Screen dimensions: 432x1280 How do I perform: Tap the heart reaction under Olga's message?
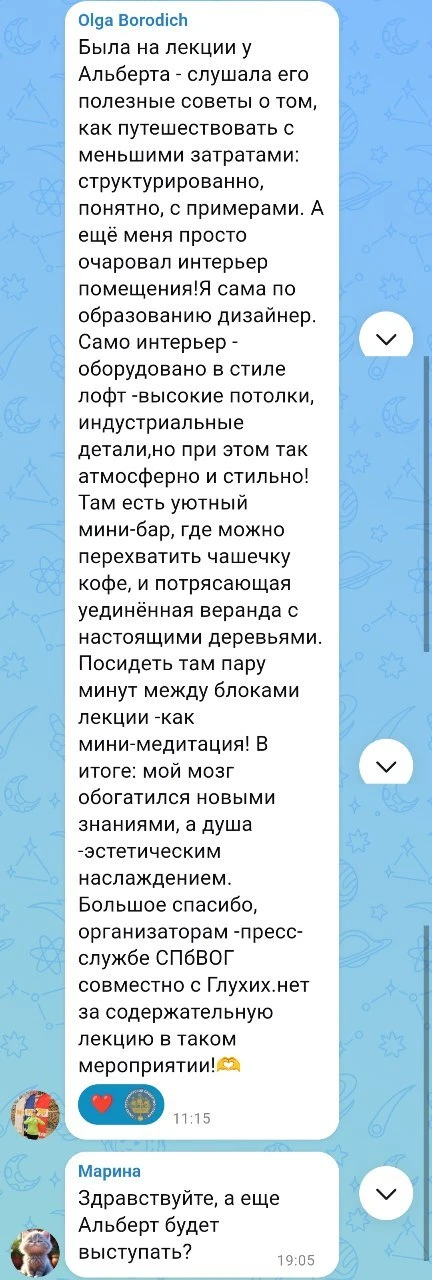pyautogui.click(x=102, y=1105)
